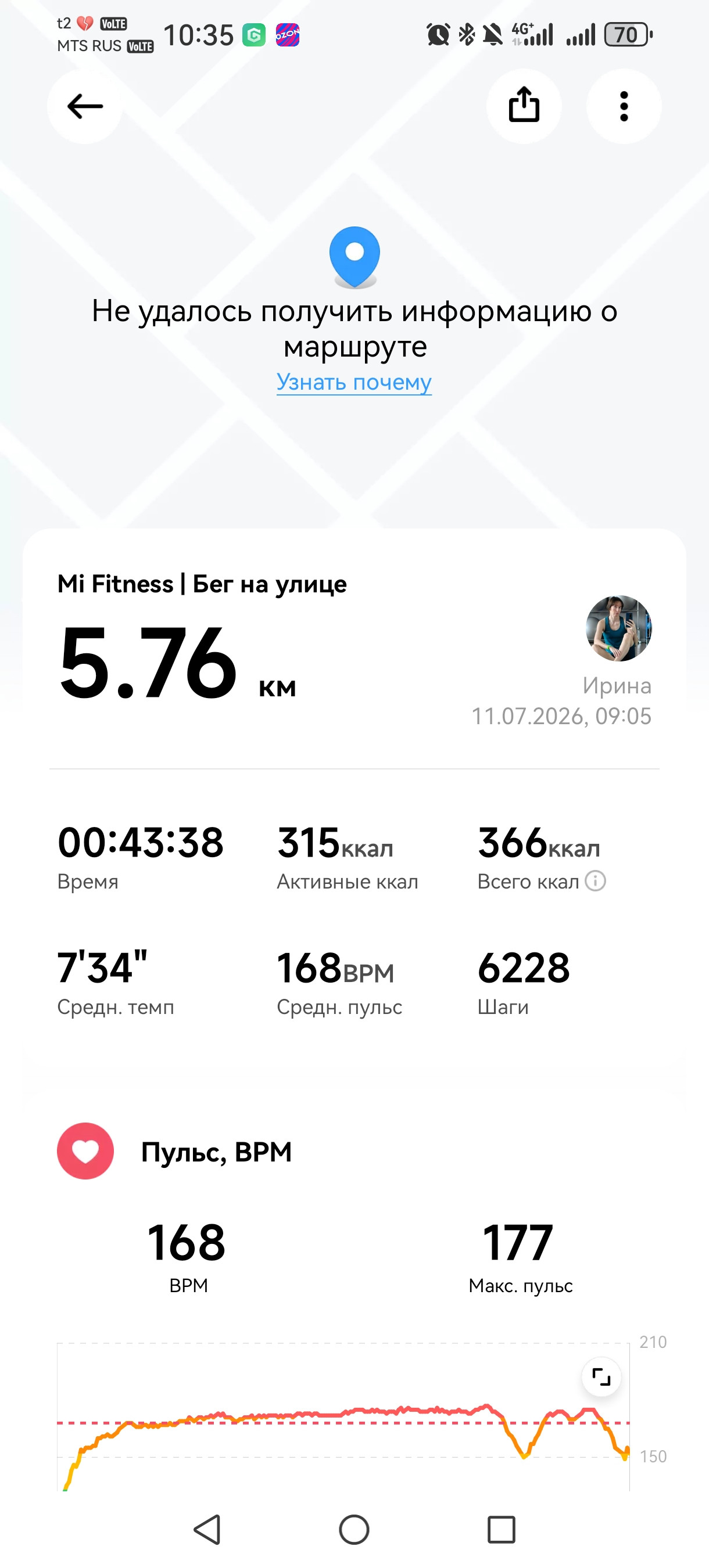Expand the heart rate chart fullscreen
709x1568 pixels.
(601, 1376)
